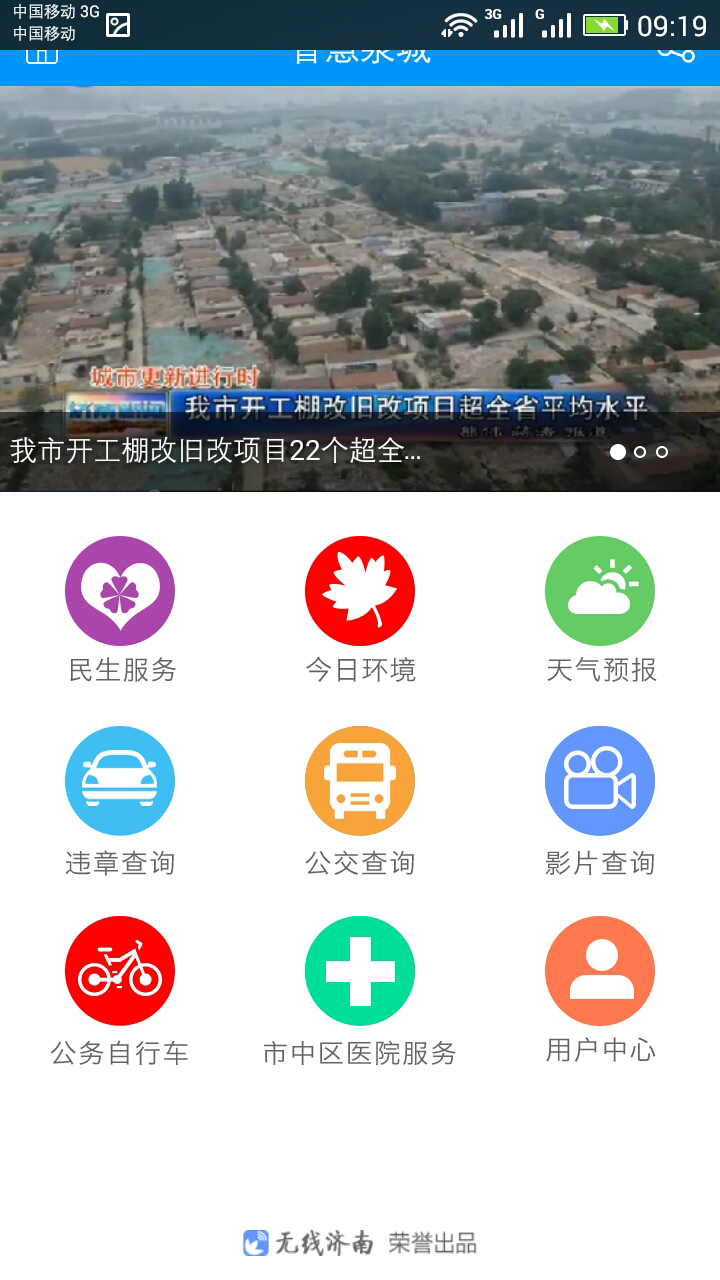The width and height of the screenshot is (720, 1280).
Task: Open 用户中心 user center icon
Action: tap(600, 970)
